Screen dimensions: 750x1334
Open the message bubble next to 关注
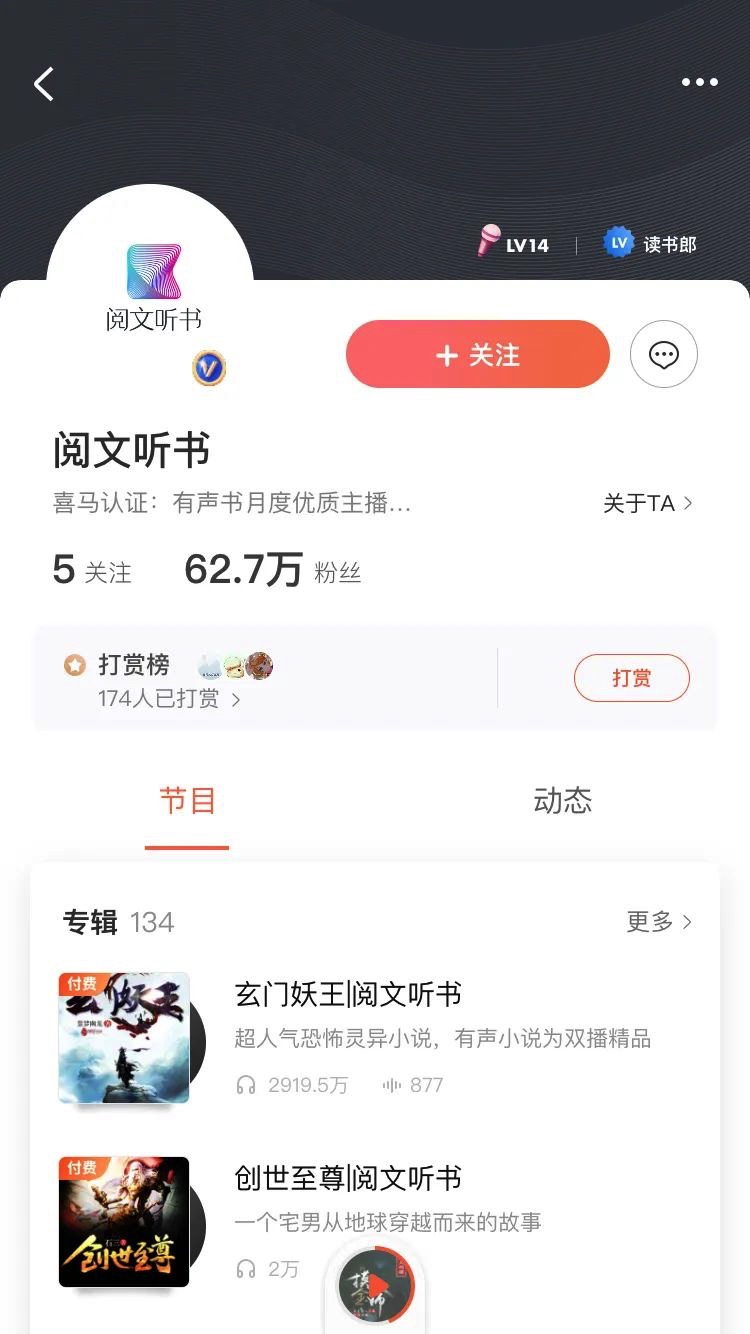tap(664, 354)
